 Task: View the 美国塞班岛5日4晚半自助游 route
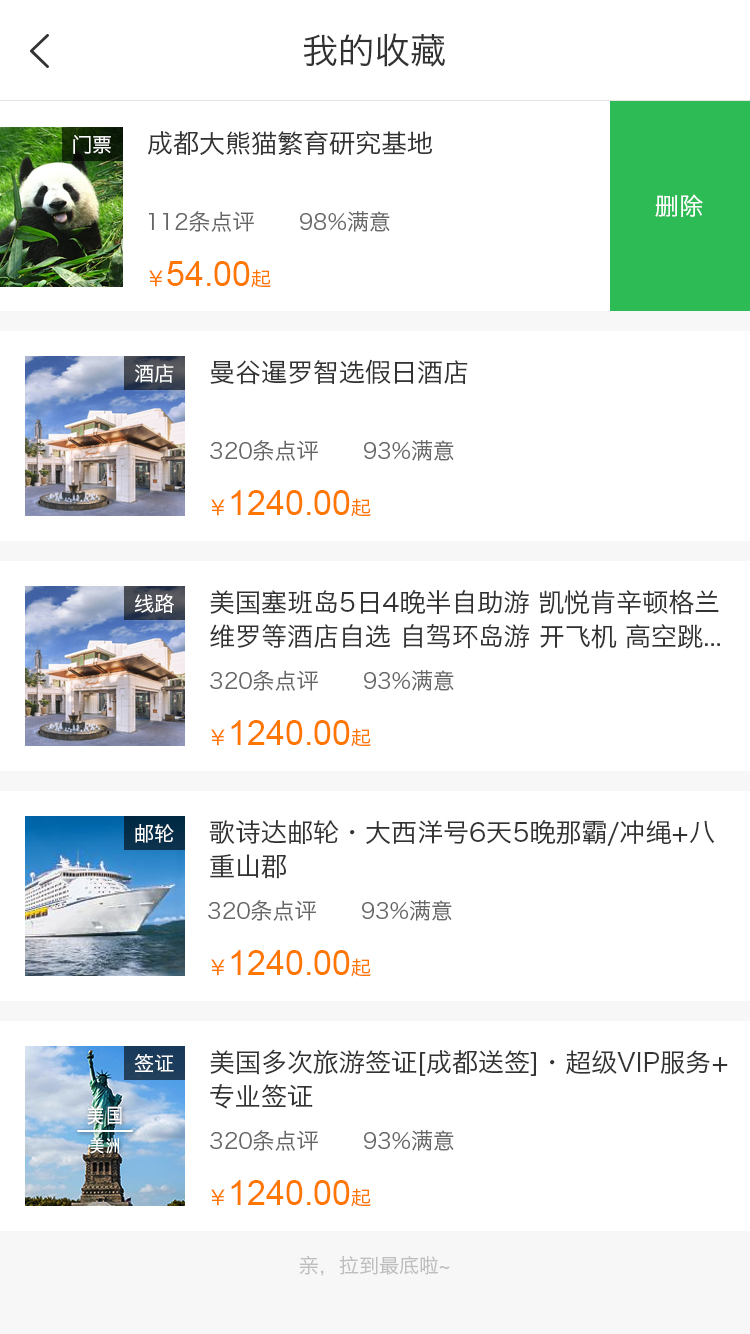coord(464,620)
